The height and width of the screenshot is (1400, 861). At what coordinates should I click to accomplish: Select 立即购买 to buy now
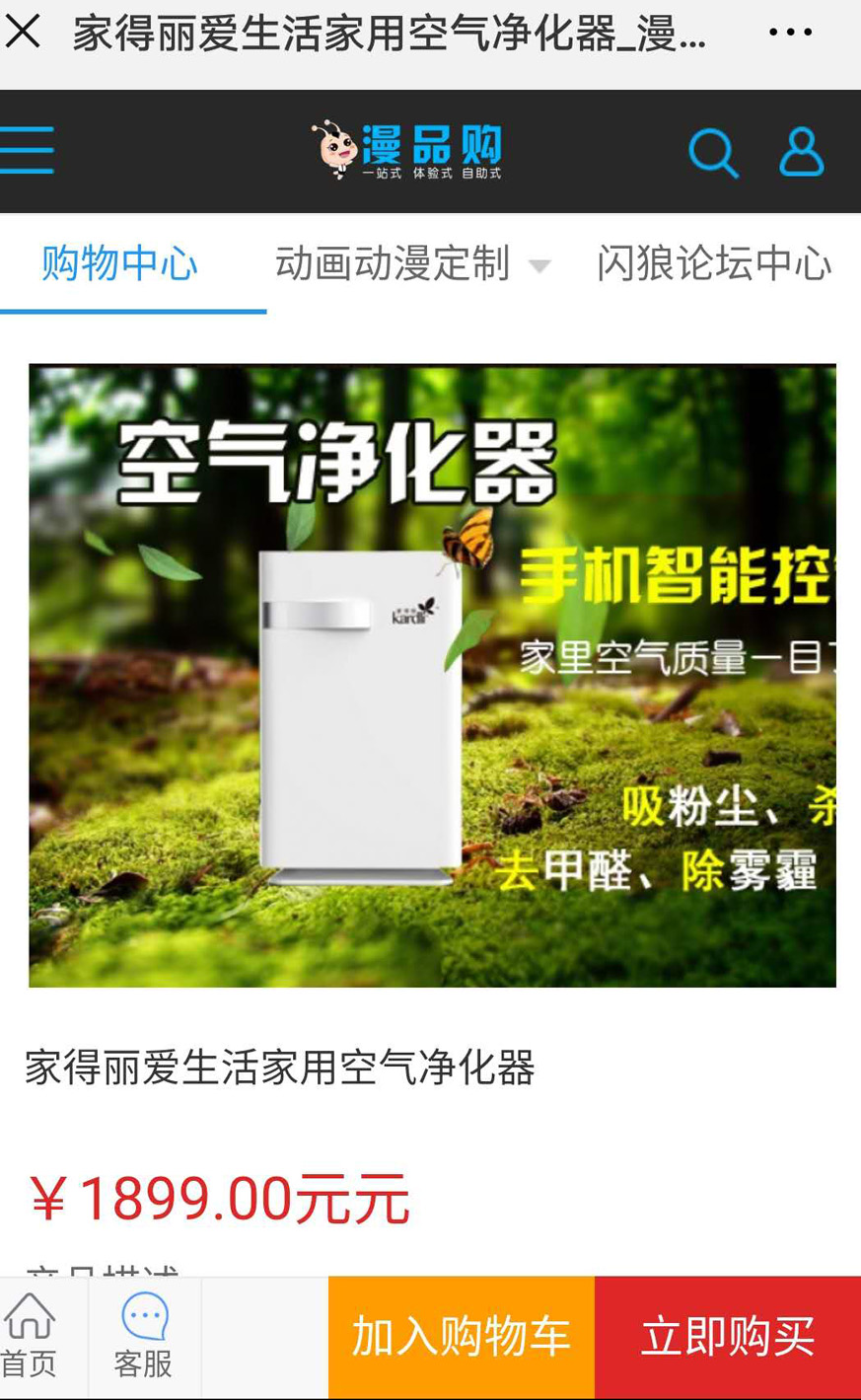coord(728,1337)
